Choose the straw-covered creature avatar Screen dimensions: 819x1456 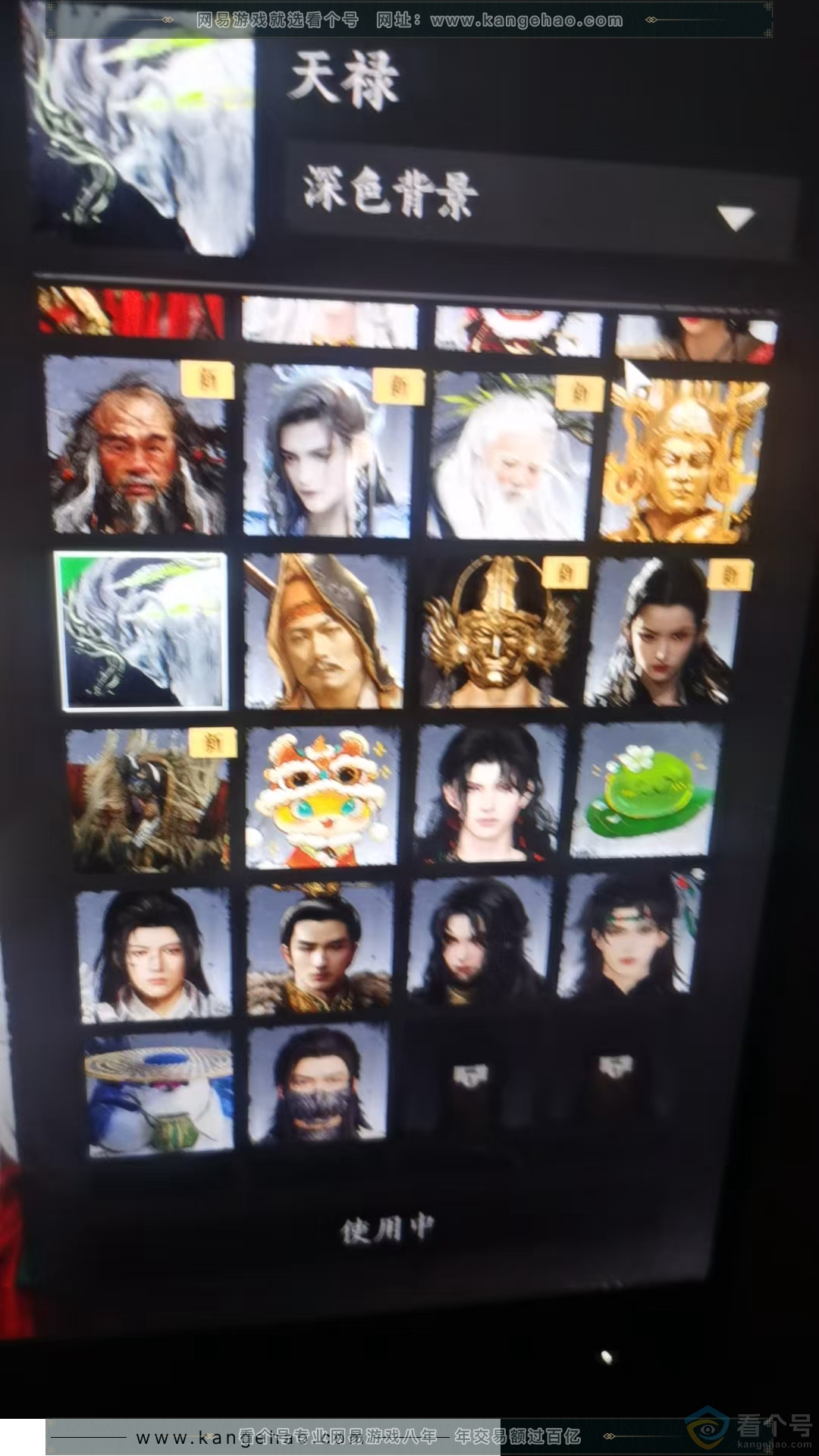tap(149, 800)
